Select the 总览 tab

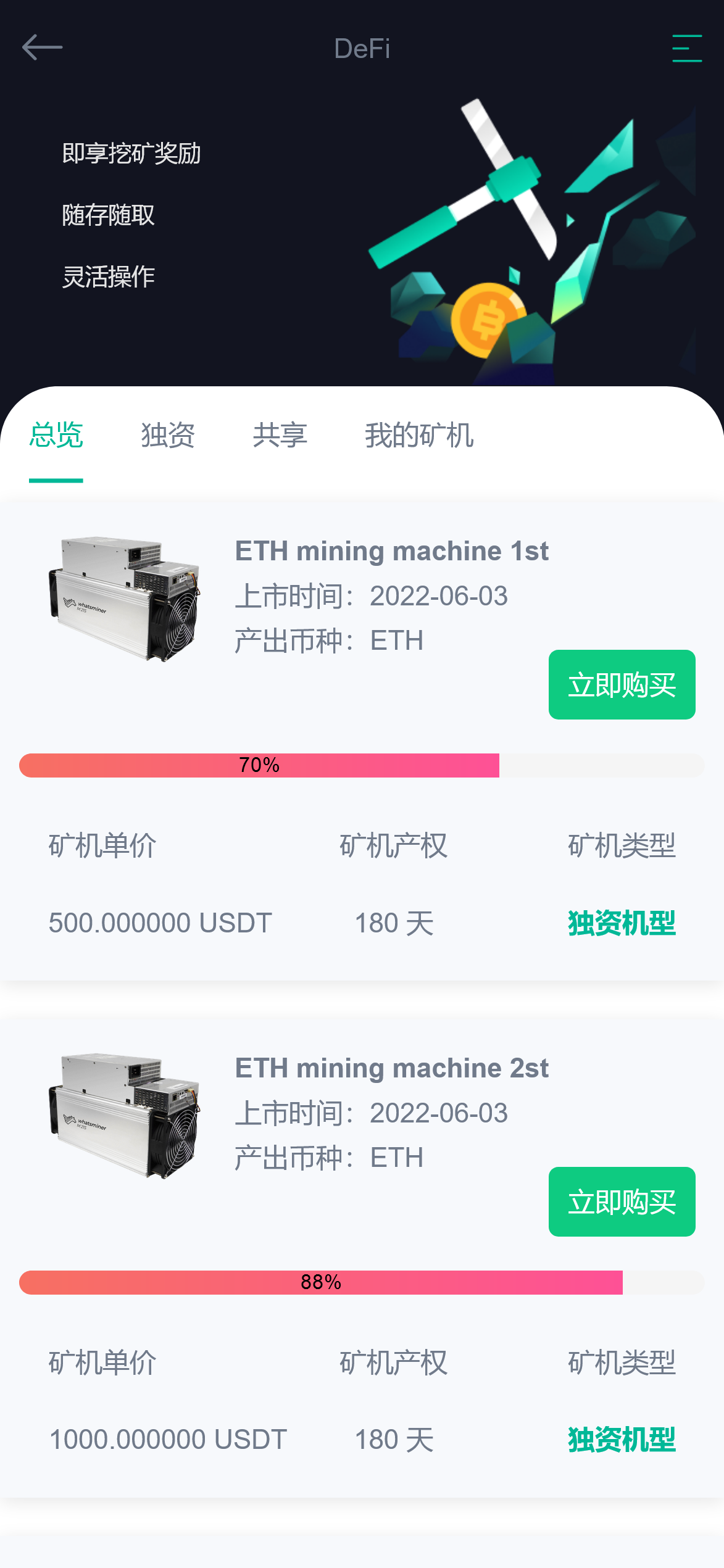56,436
